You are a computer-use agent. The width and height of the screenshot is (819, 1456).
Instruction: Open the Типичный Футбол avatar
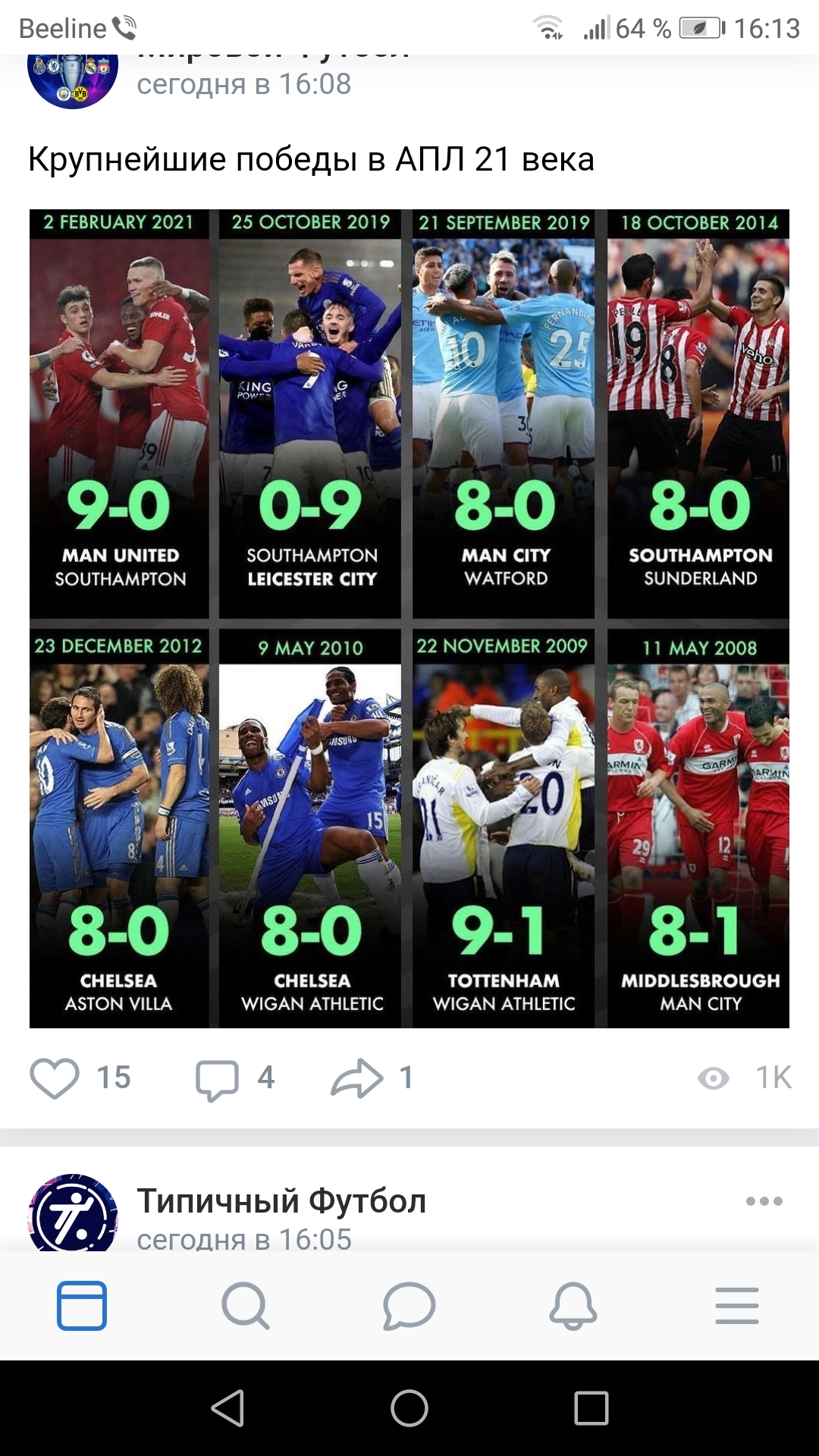pos(73,1213)
